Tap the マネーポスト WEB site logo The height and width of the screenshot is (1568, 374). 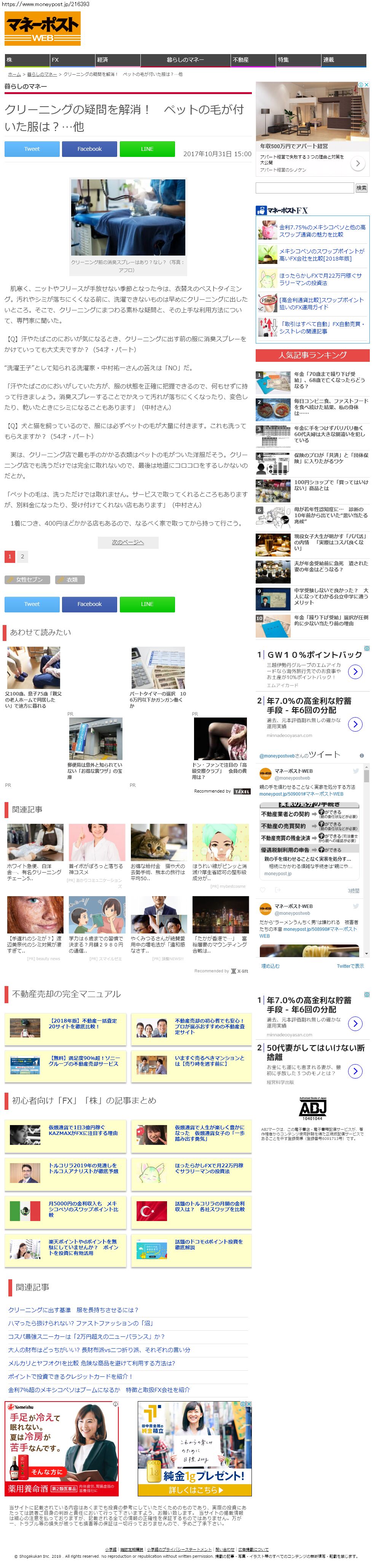[x=43, y=28]
